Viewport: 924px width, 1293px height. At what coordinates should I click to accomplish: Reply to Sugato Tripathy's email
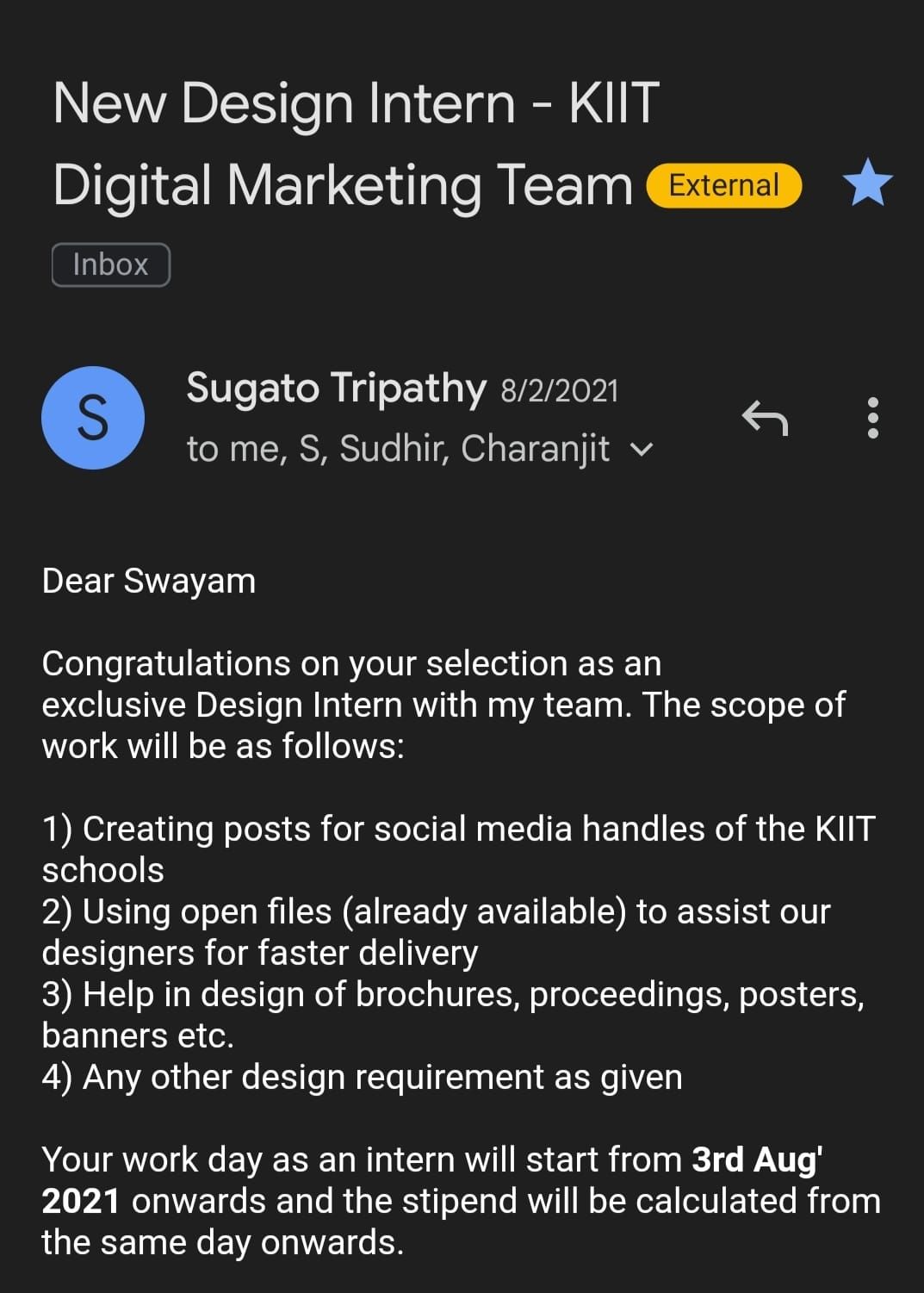765,419
